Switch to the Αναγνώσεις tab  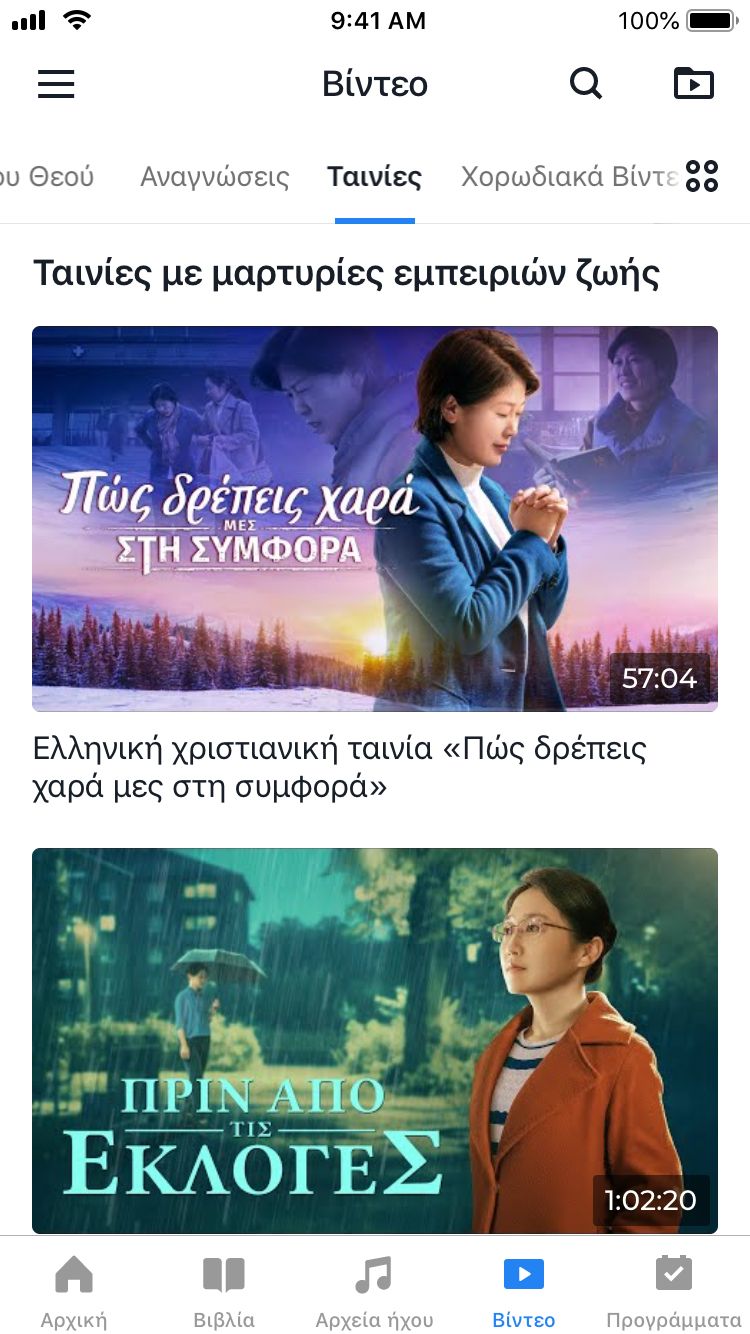click(x=215, y=177)
